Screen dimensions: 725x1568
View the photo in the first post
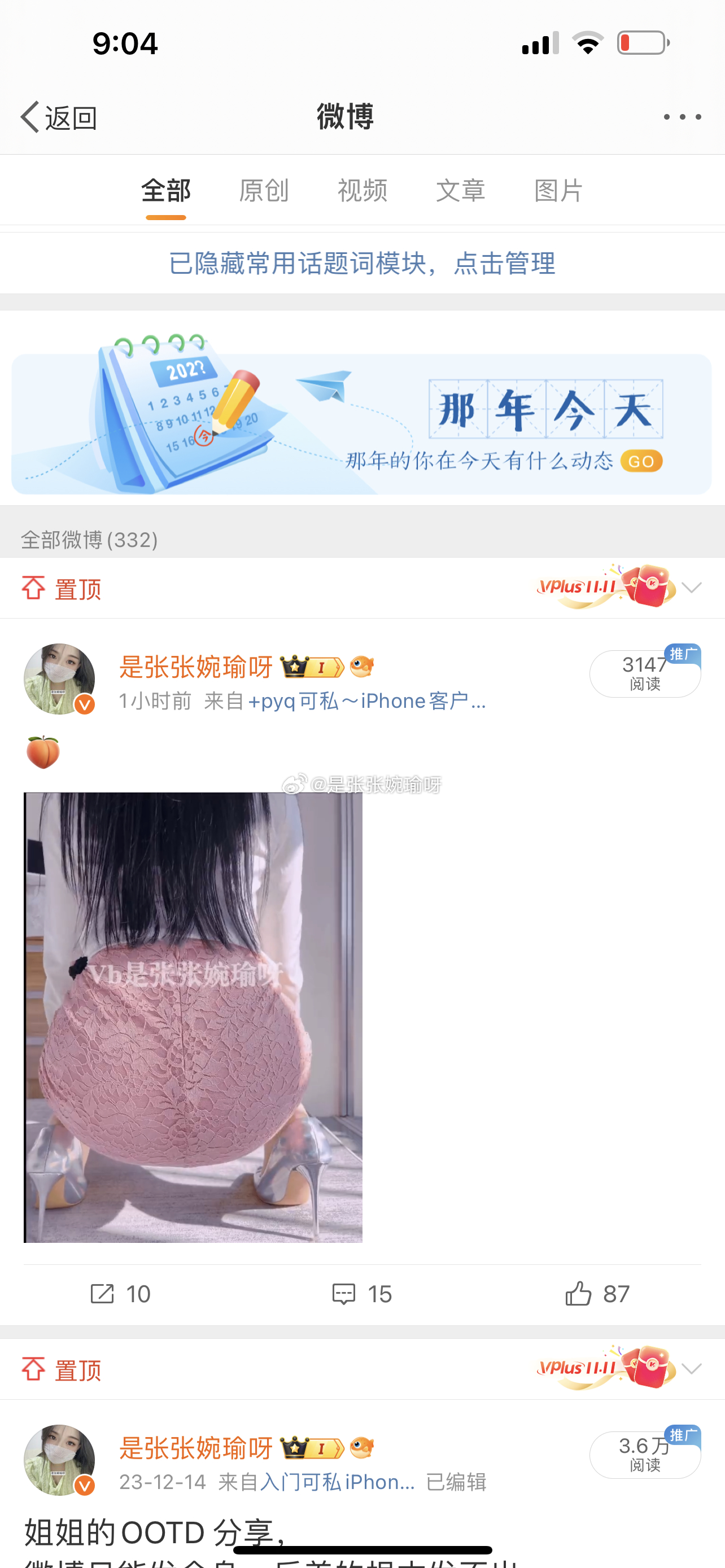(x=193, y=1017)
